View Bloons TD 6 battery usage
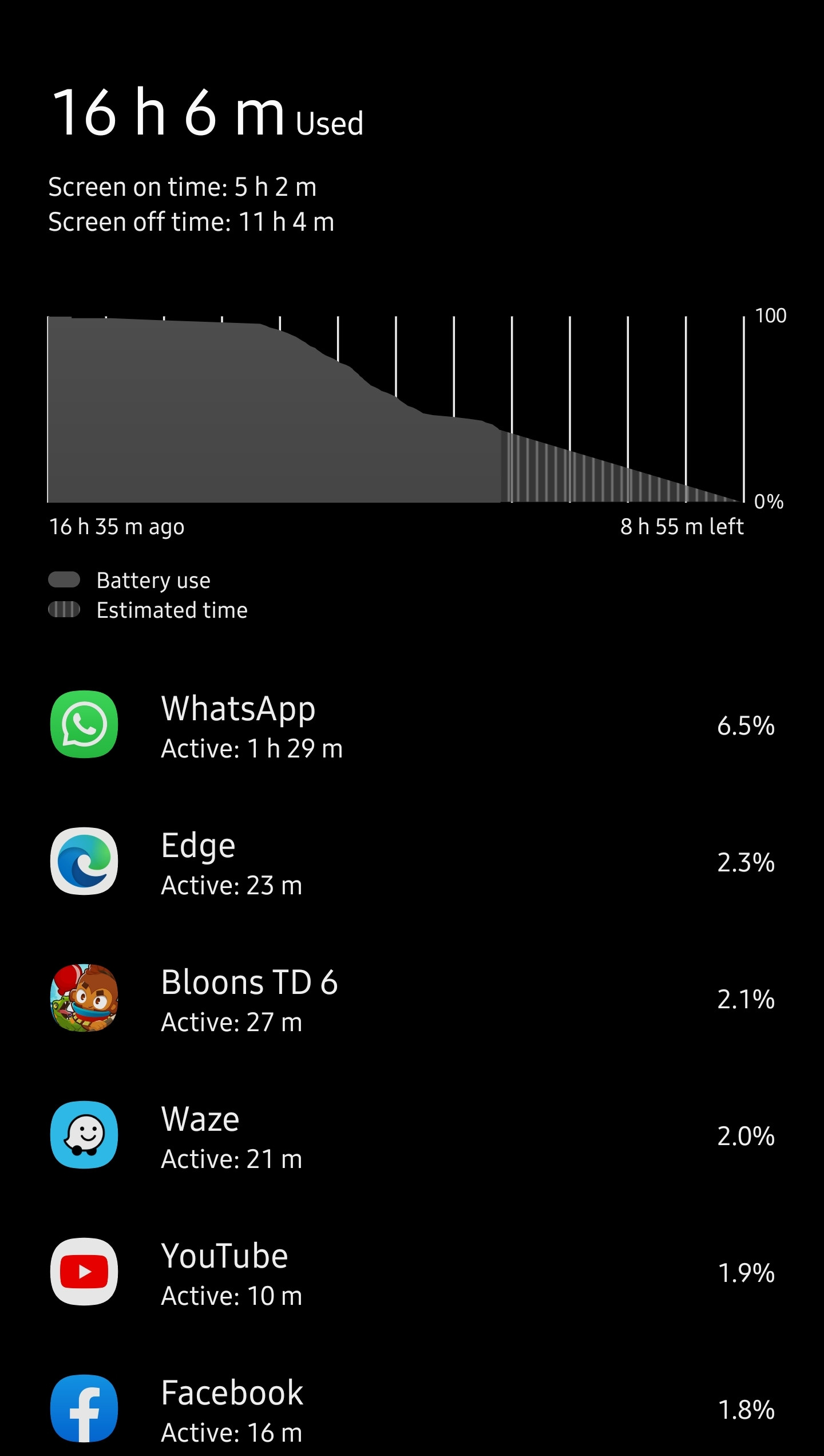This screenshot has width=824, height=1456. [412, 999]
